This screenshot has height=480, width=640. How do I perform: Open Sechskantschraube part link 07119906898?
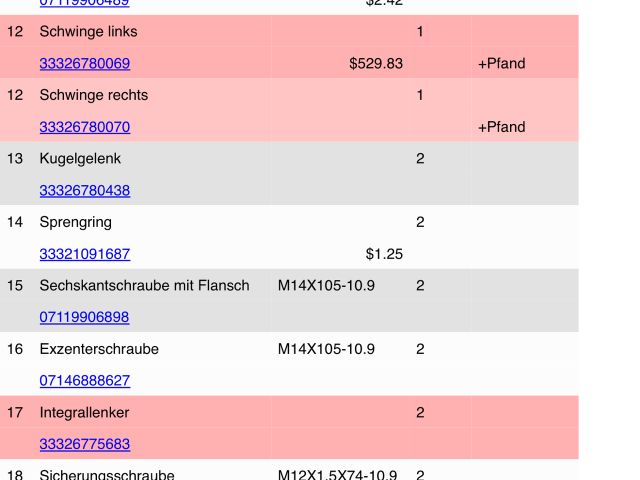tap(85, 318)
